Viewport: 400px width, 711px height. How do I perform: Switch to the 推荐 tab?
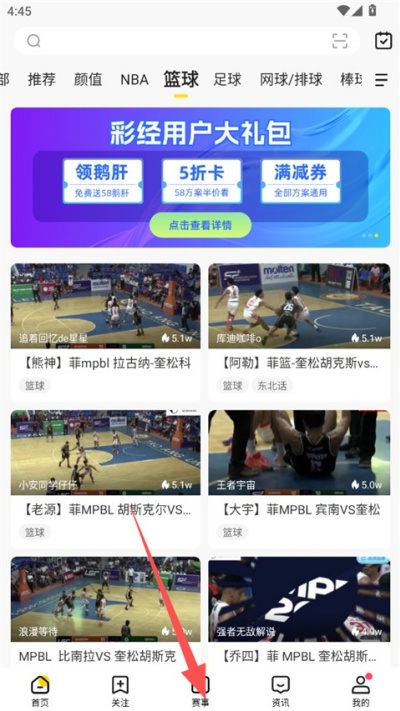(42, 79)
